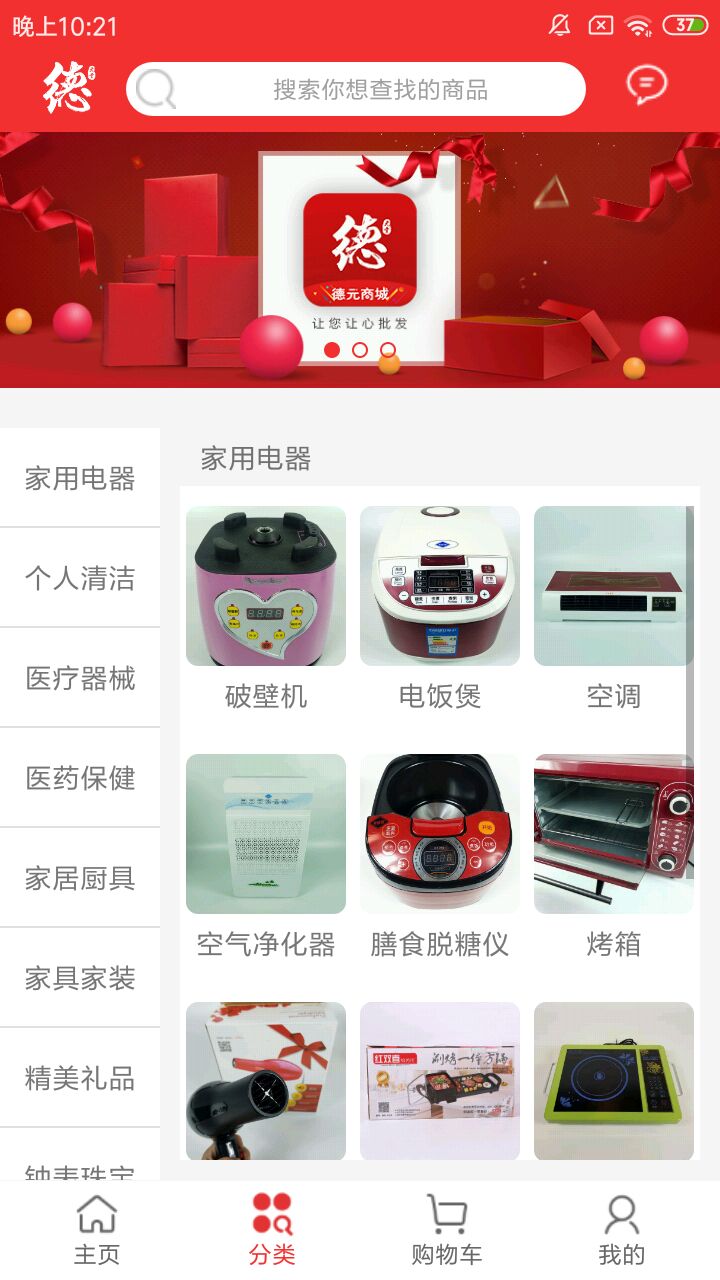This screenshot has width=720, height=1280.
Task: View the 电饭煲 product thumbnail
Action: coord(440,586)
